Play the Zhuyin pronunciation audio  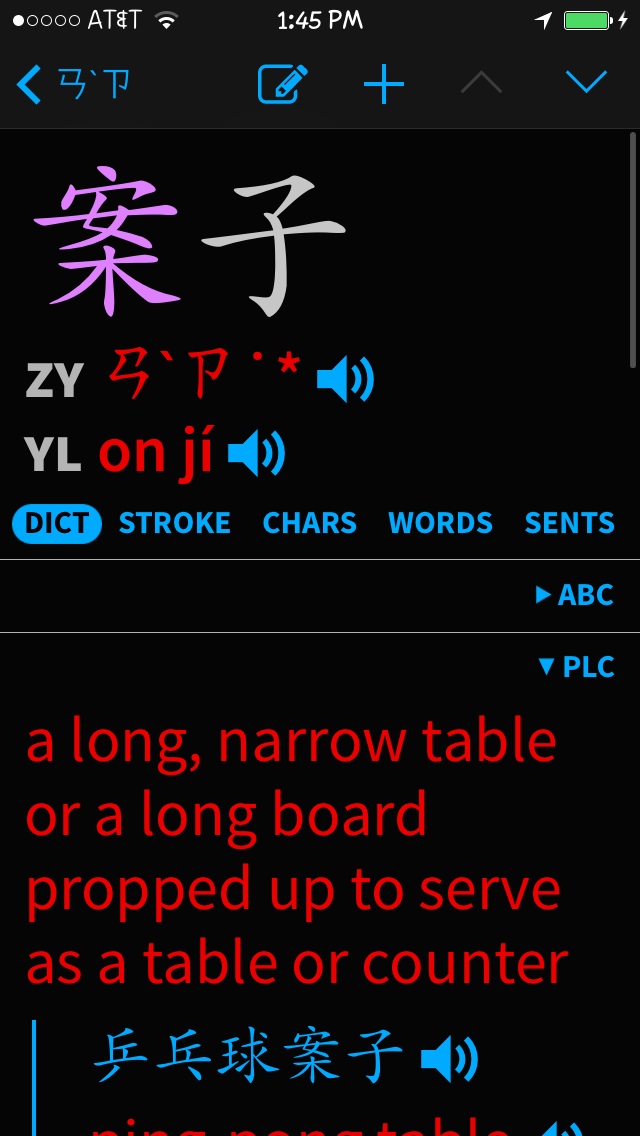[346, 379]
